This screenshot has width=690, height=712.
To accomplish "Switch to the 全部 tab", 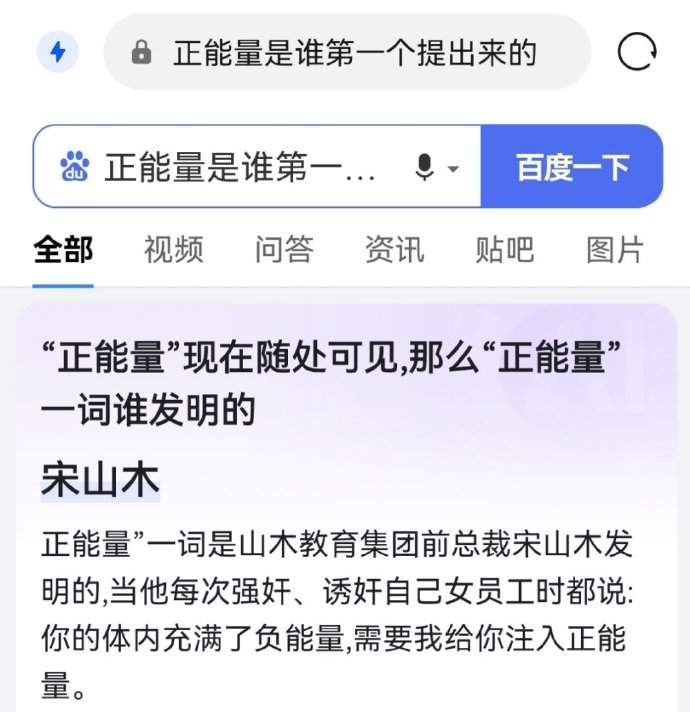I will point(63,250).
